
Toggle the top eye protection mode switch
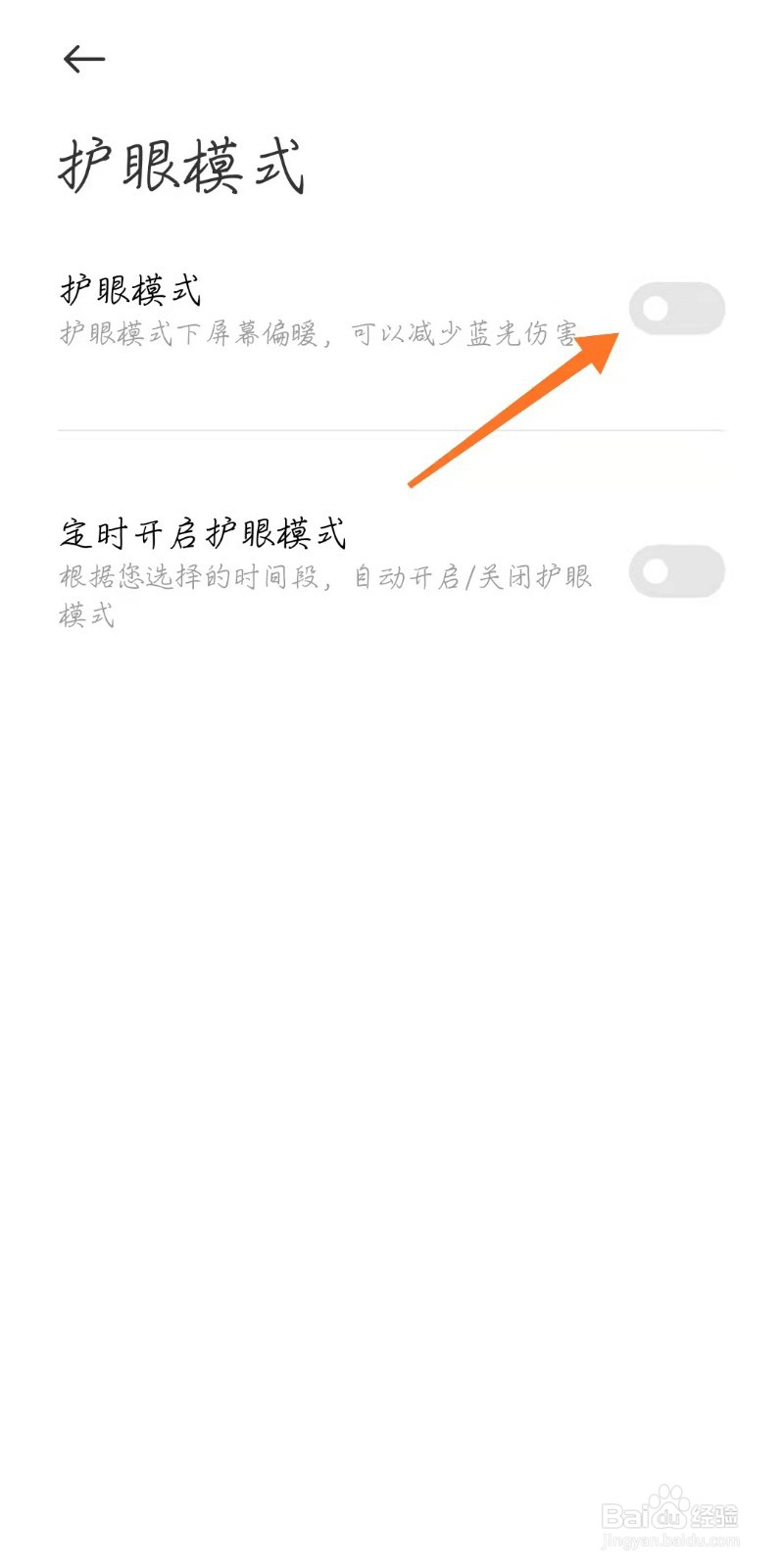[x=676, y=309]
